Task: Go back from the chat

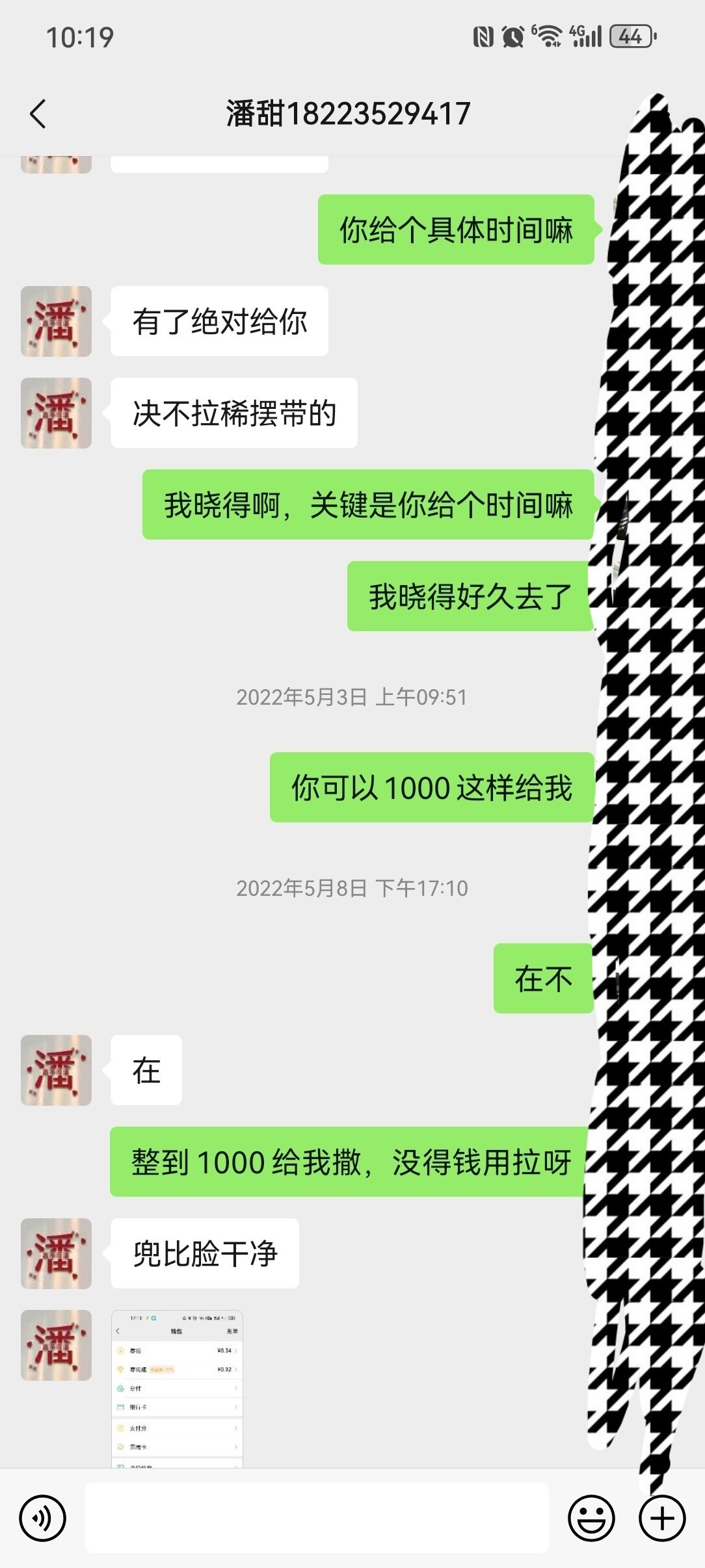Action: pos(38,114)
